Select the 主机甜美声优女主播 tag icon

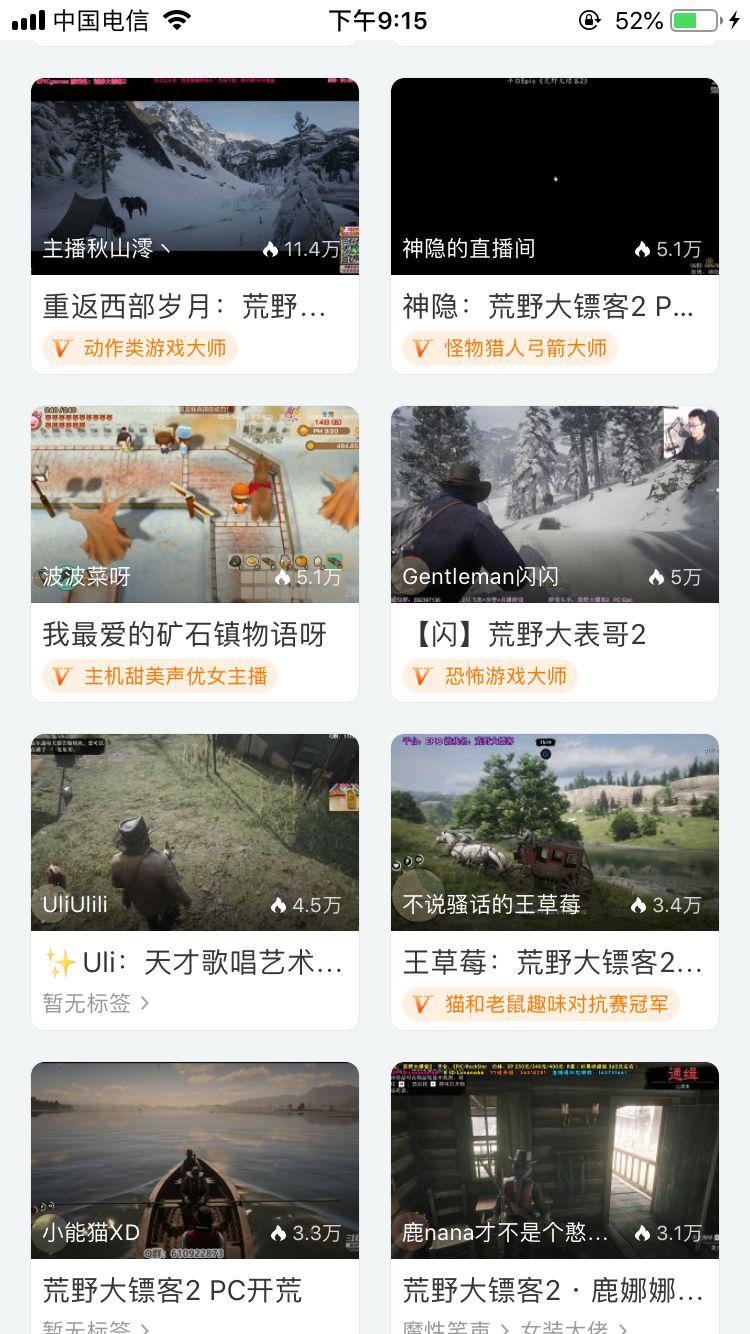[62, 676]
